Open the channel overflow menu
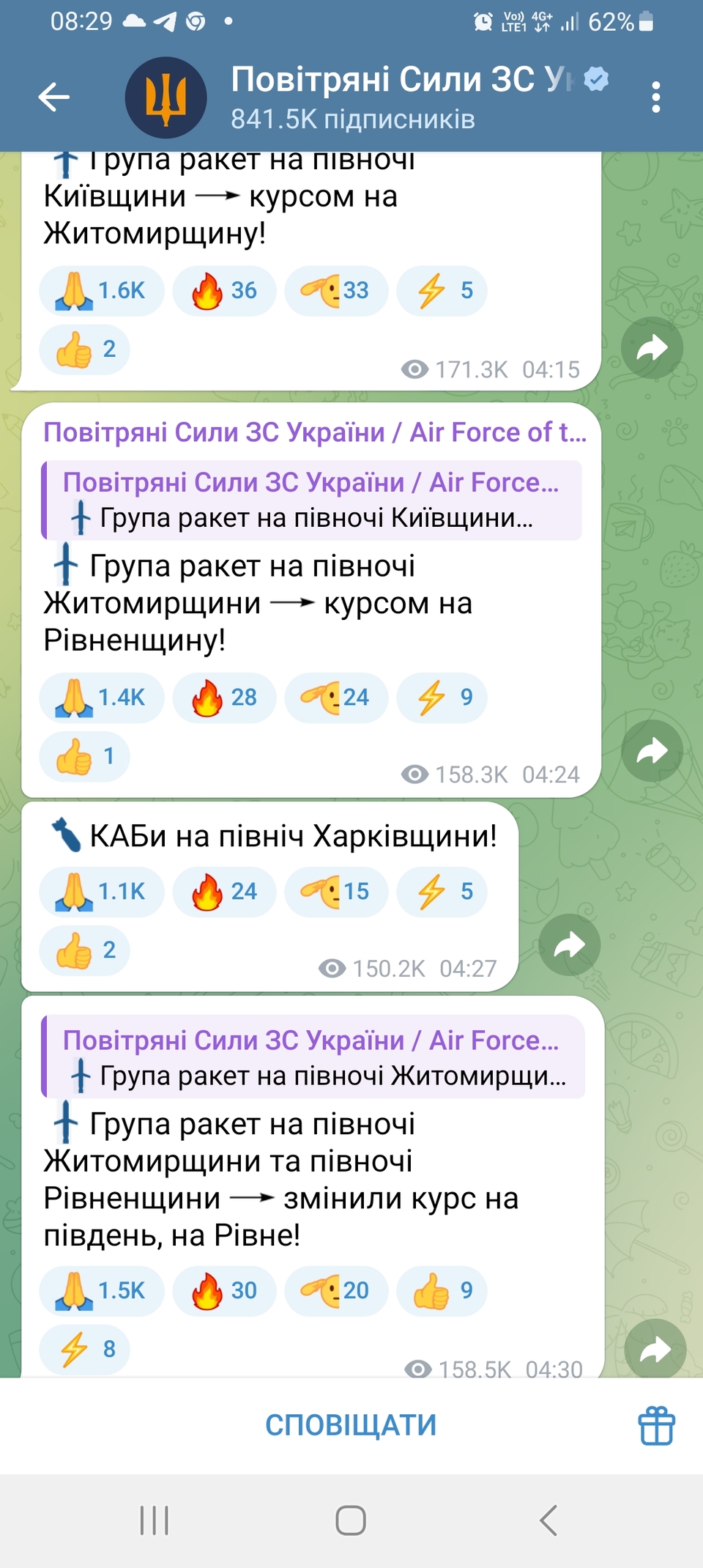 [655, 97]
